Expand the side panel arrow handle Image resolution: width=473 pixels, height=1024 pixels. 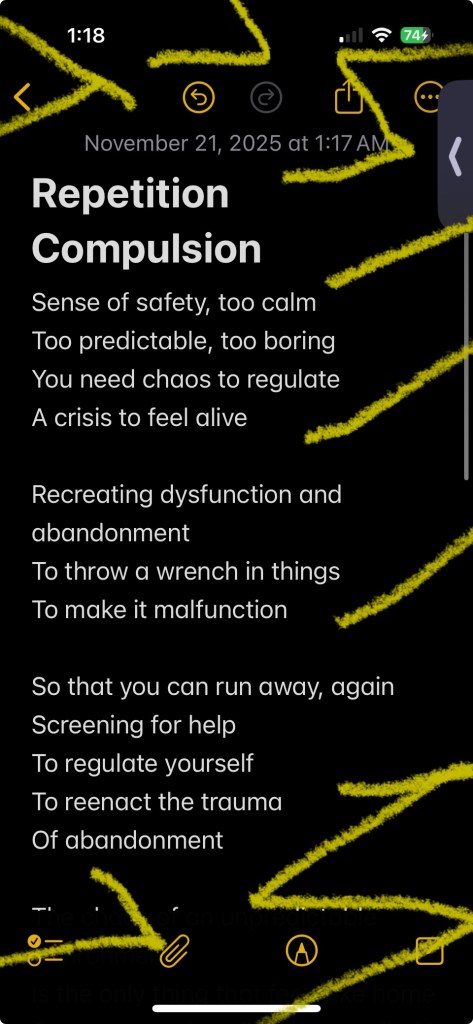(455, 156)
